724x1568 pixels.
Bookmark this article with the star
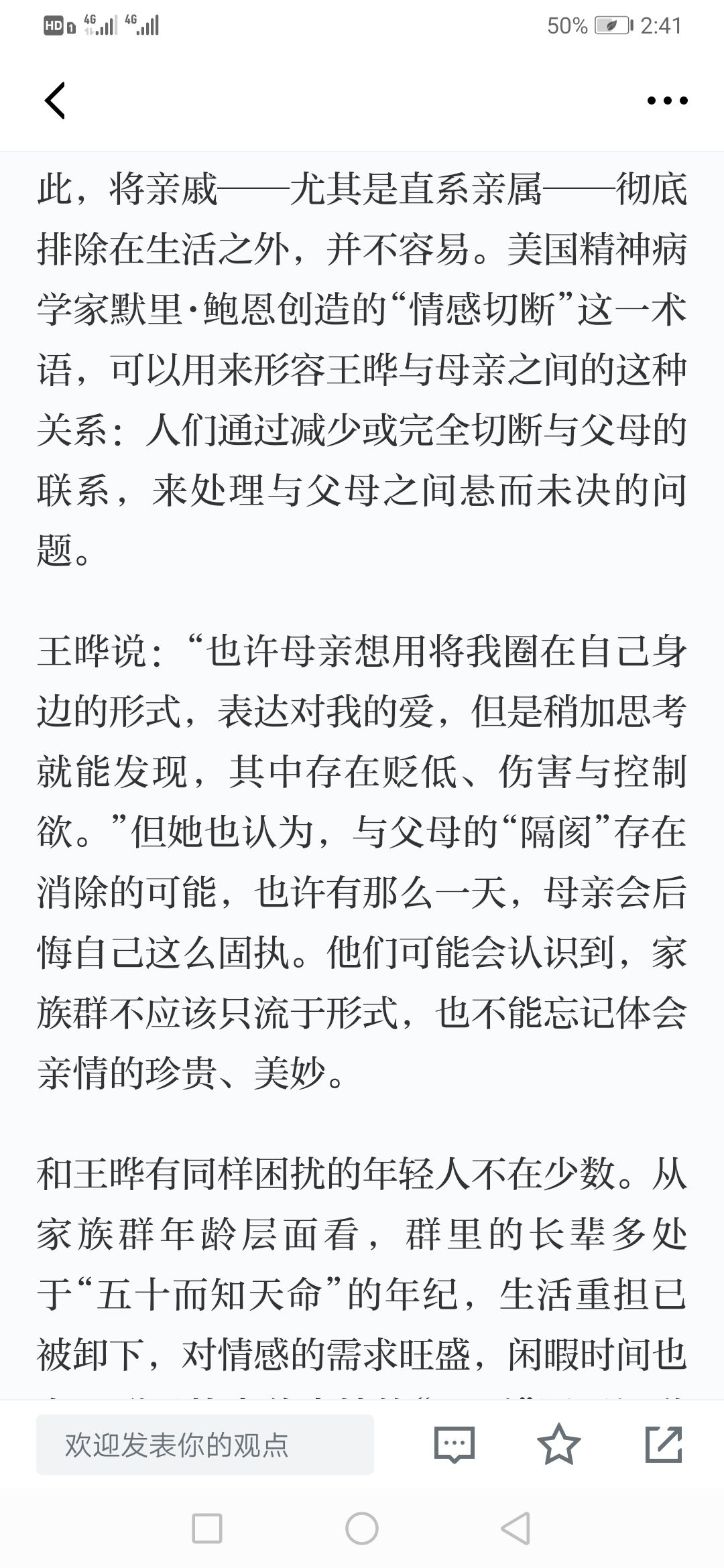pos(559,1444)
